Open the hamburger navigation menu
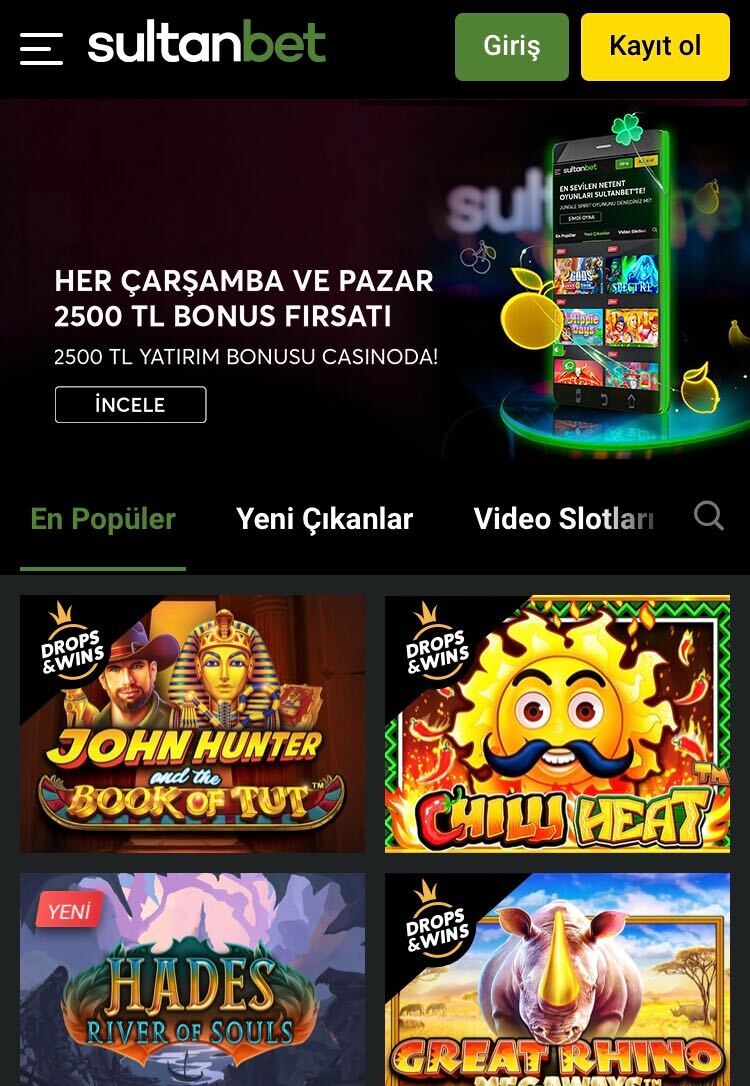The width and height of the screenshot is (750, 1086). [x=40, y=47]
